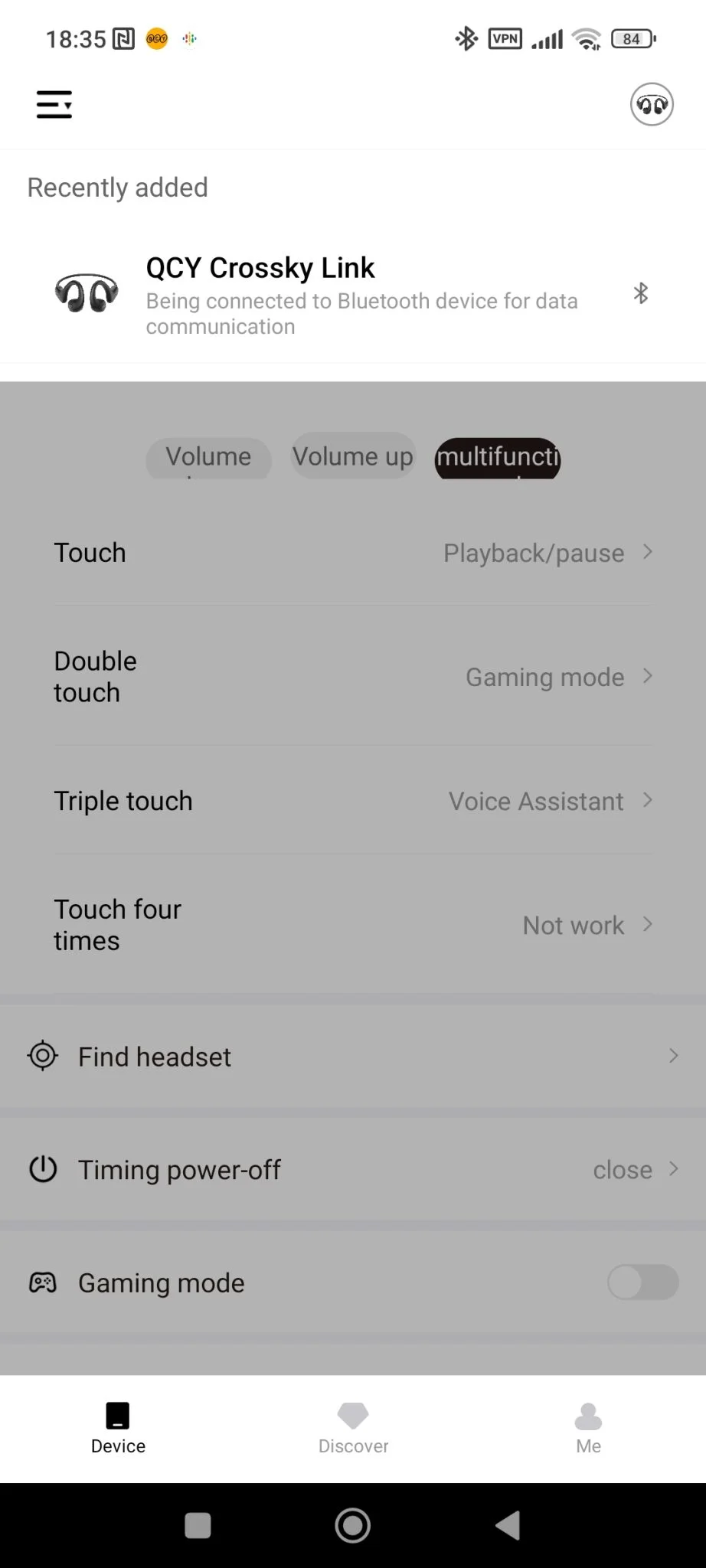
Task: Select the multifunction button chip
Action: 498,458
